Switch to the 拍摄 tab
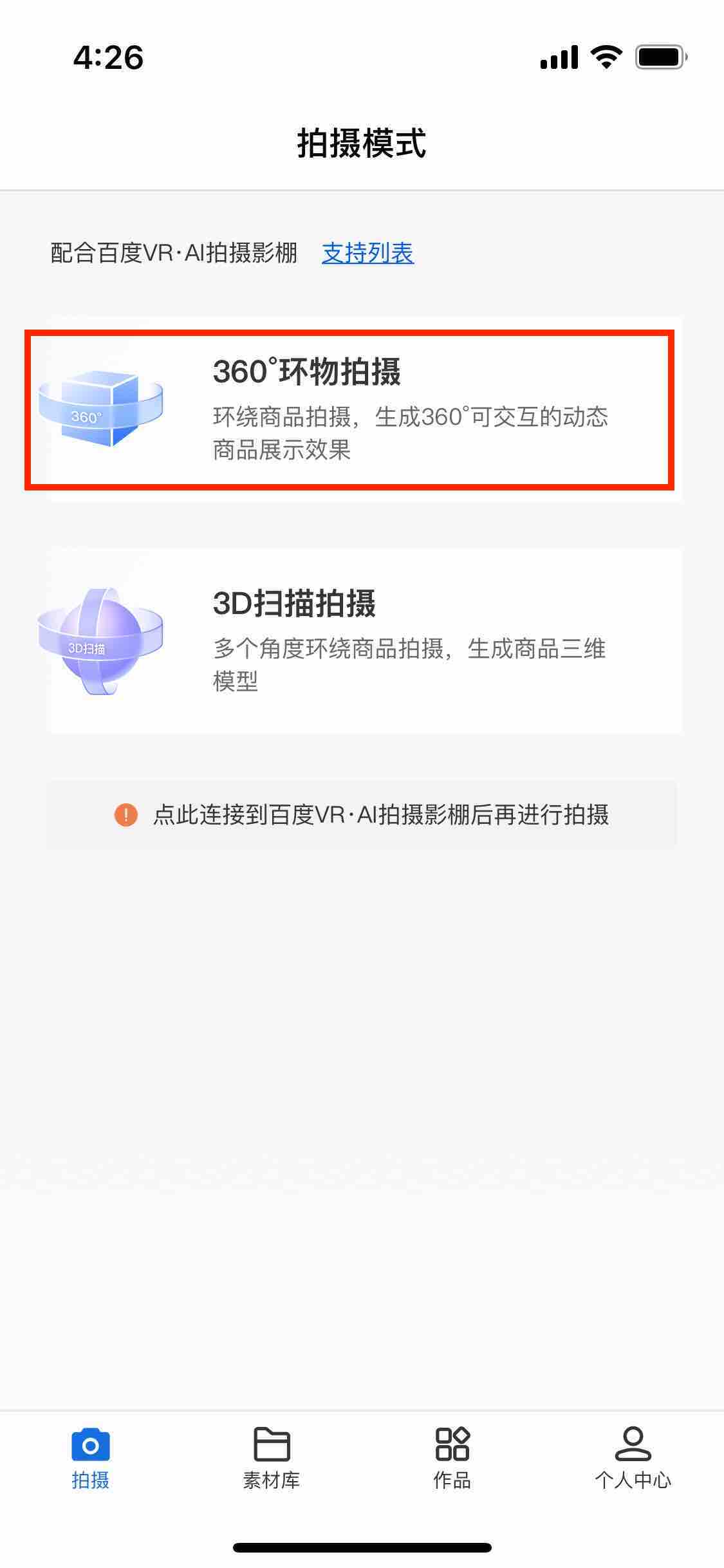Screen dimensions: 724x1568 click(x=91, y=1458)
